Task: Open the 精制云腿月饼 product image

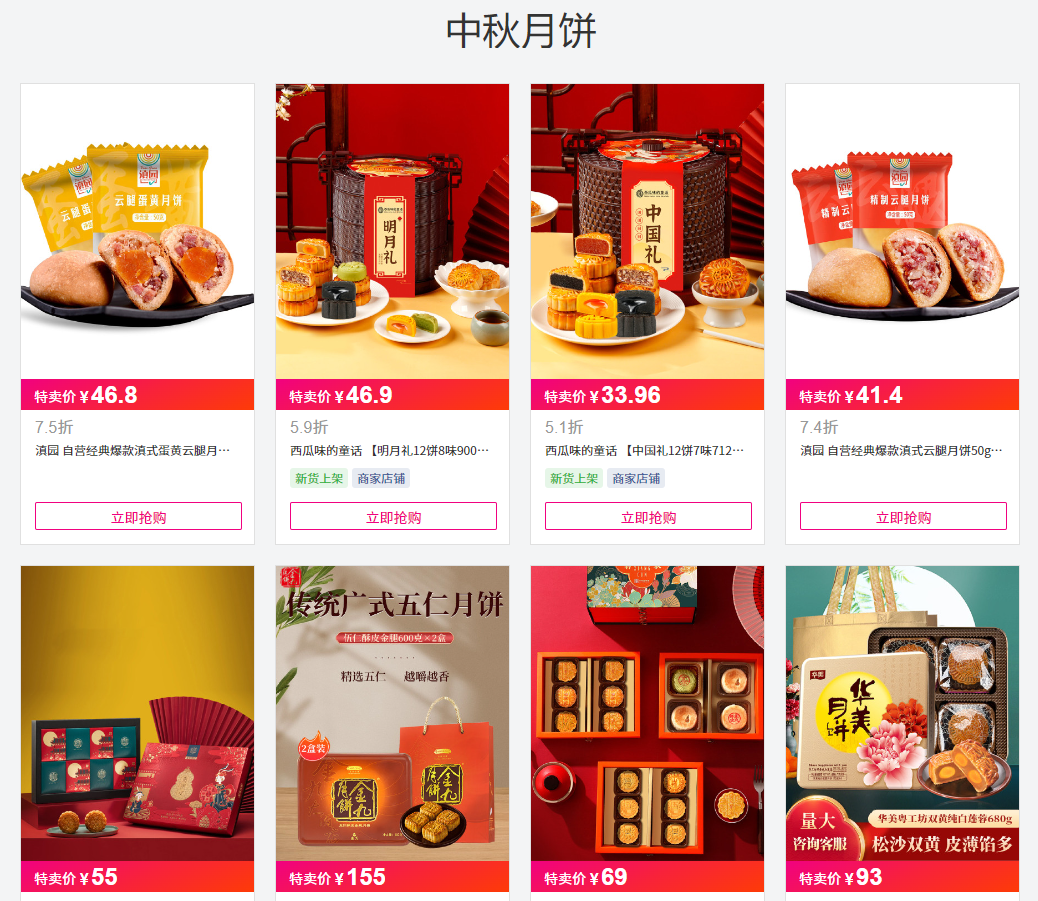Action: click(x=903, y=231)
